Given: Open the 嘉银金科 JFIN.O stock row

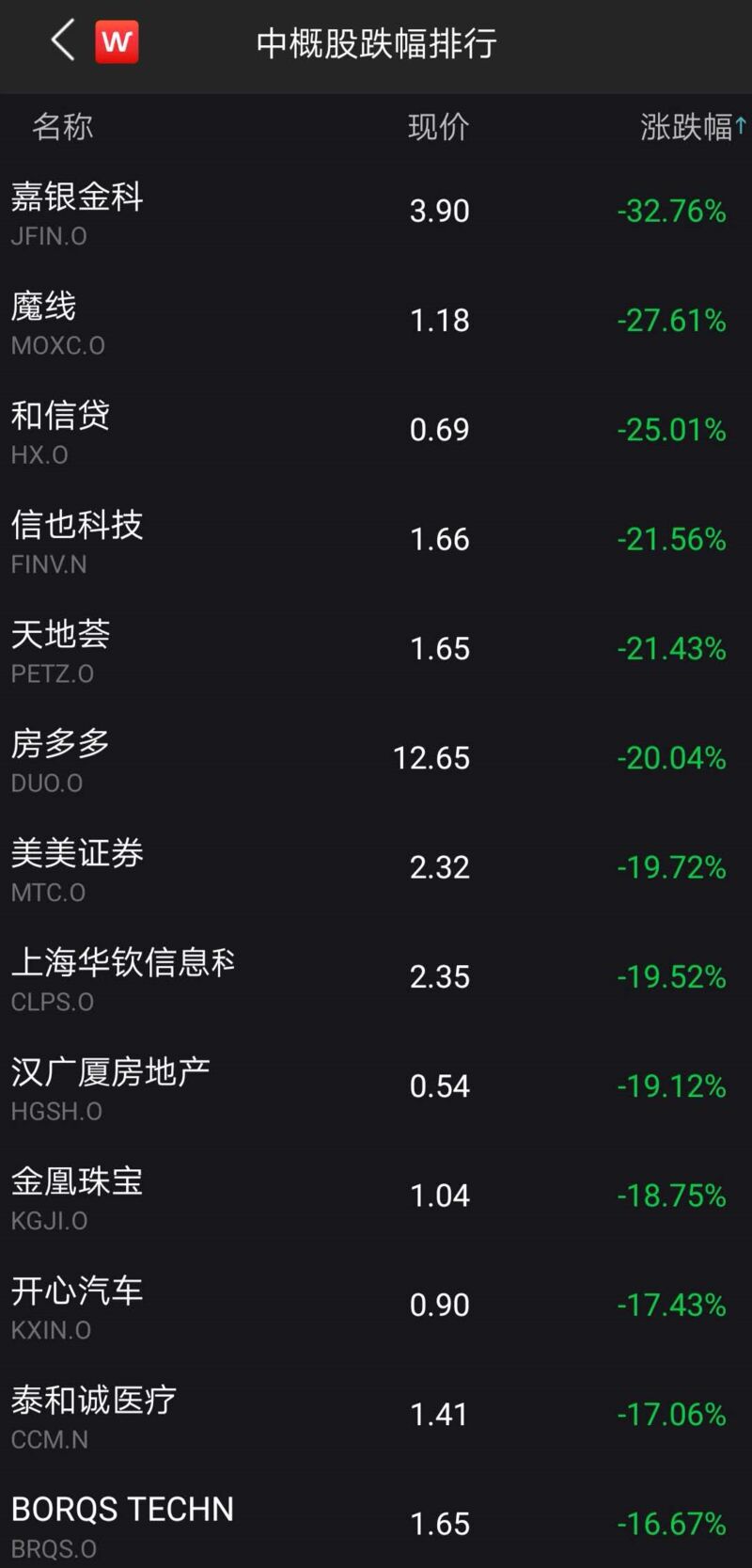Looking at the screenshot, I should tap(376, 212).
